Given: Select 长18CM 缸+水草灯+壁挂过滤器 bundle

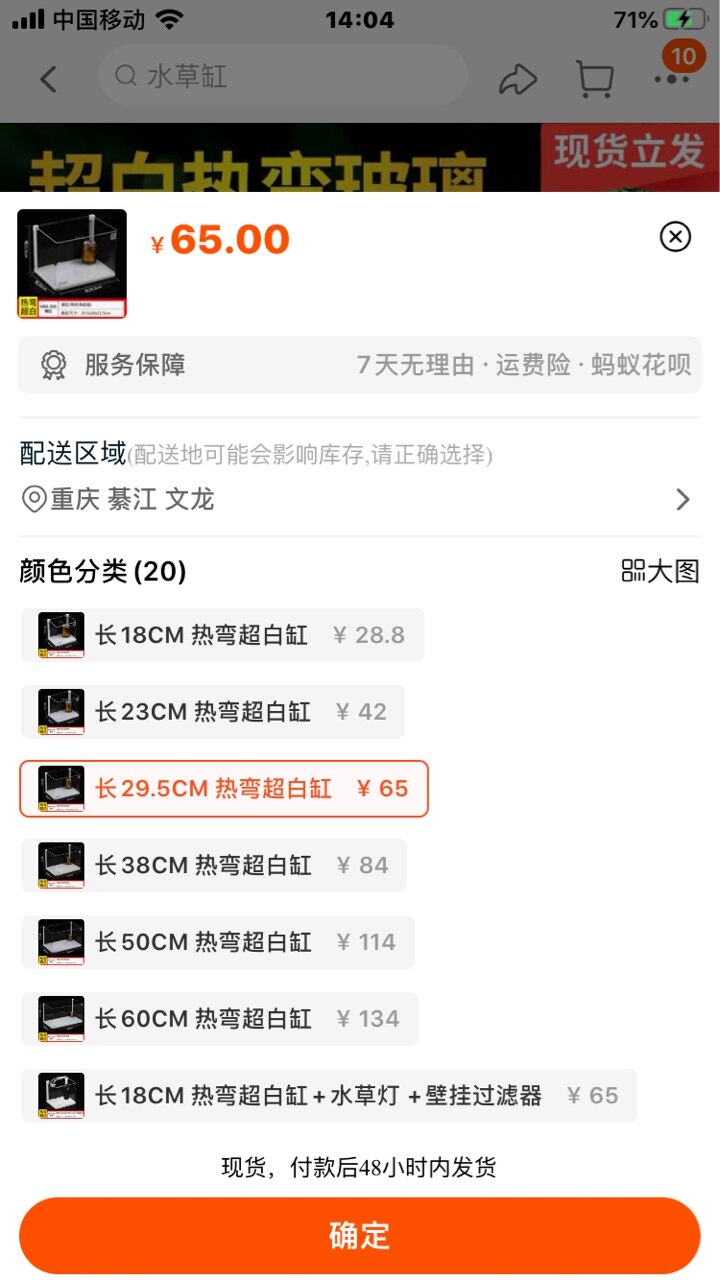Looking at the screenshot, I should [x=329, y=1096].
